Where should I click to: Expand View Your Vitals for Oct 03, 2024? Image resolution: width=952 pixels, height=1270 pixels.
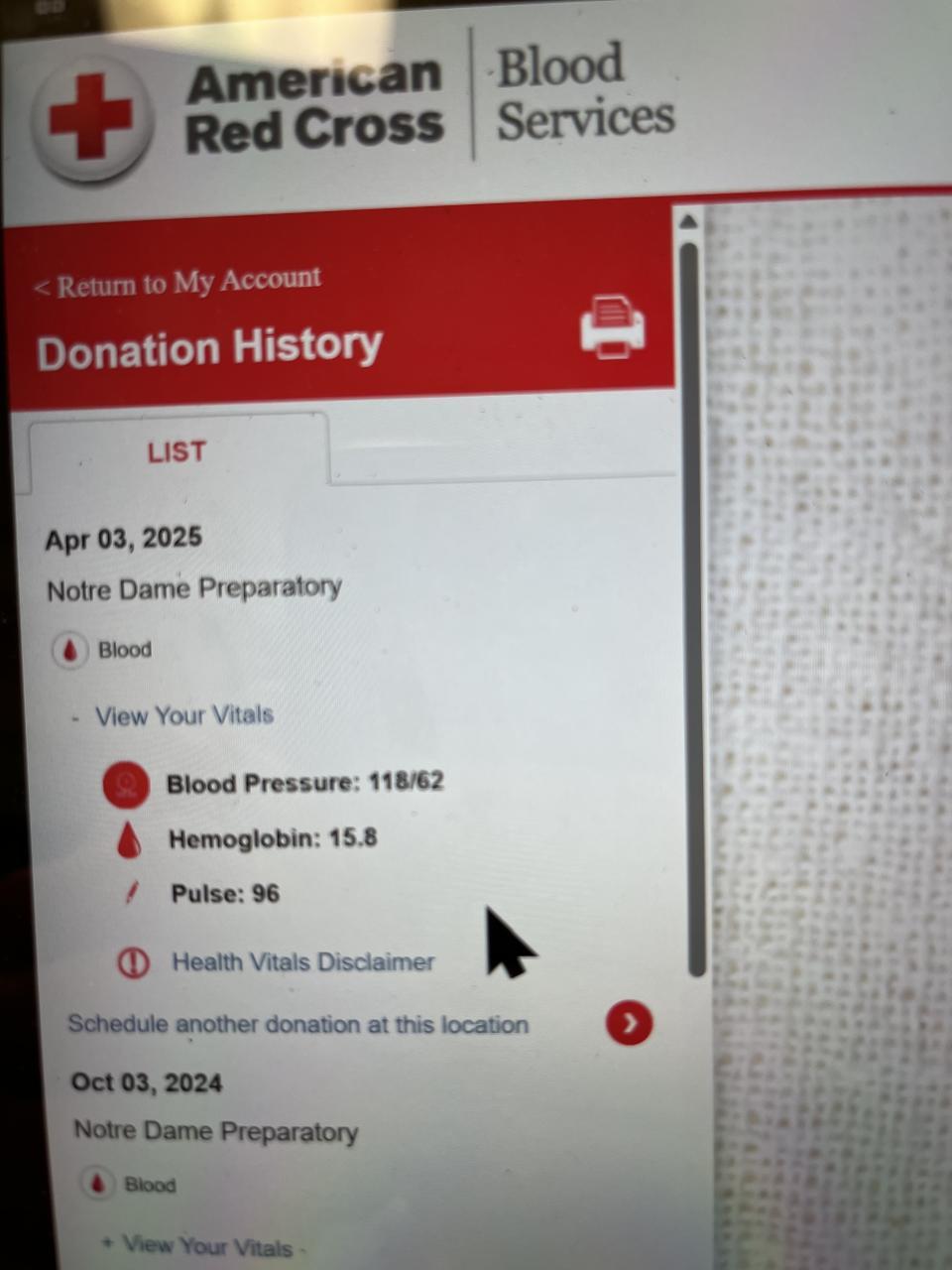(x=206, y=1246)
